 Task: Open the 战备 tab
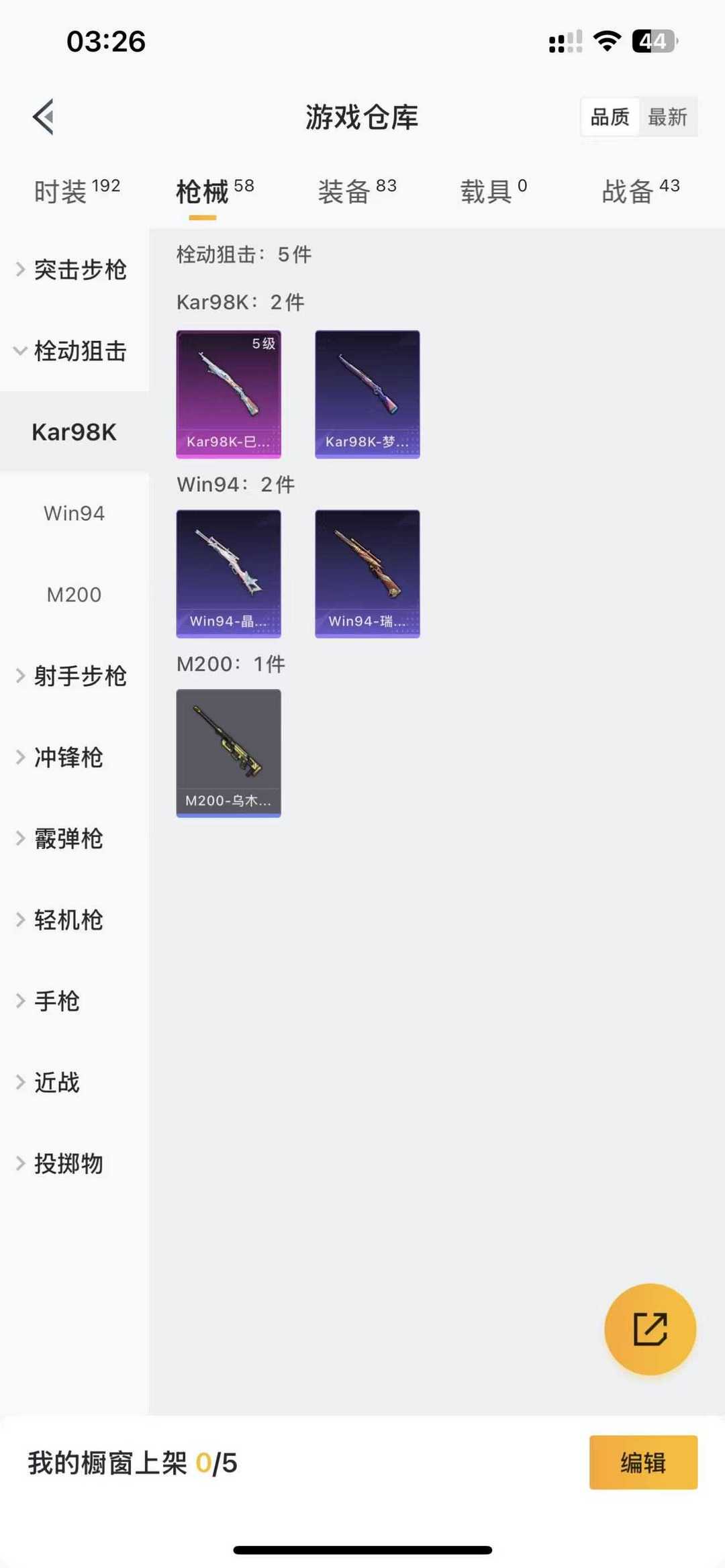point(640,191)
